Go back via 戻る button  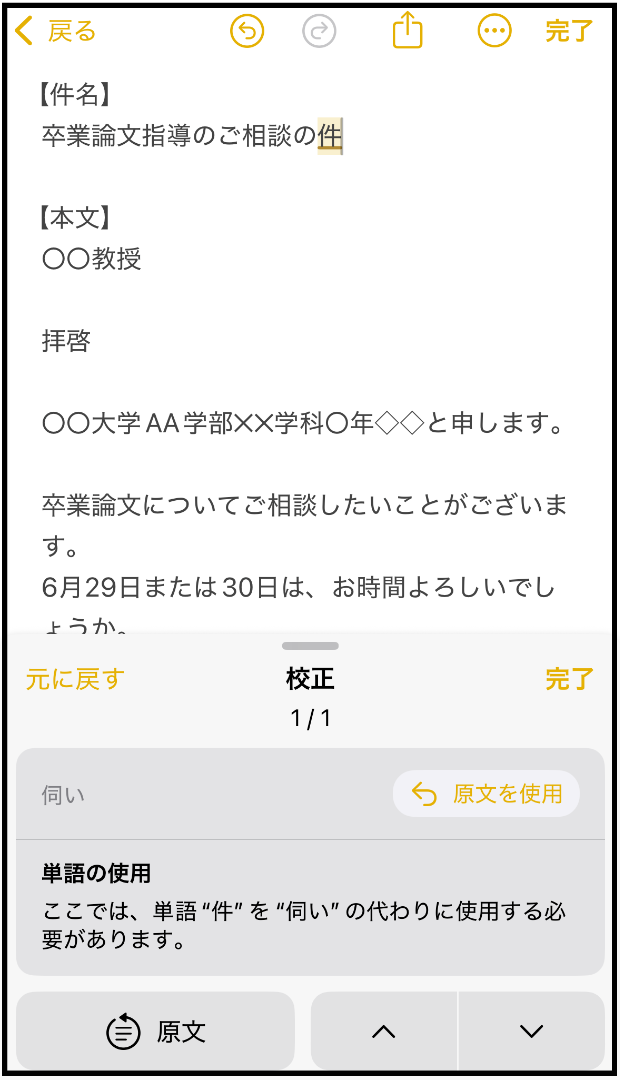pyautogui.click(x=56, y=32)
